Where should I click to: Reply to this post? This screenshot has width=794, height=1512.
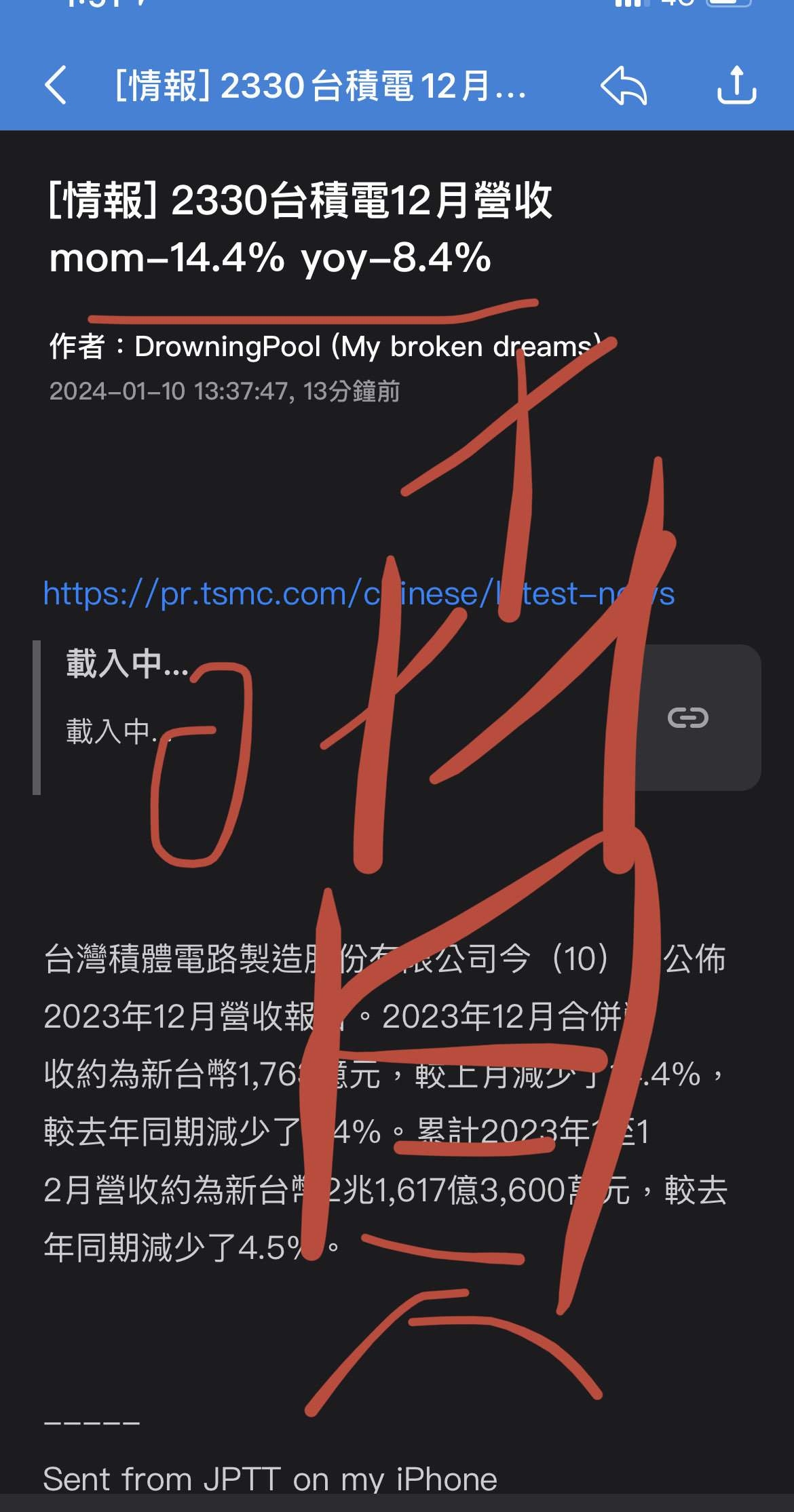(x=623, y=85)
